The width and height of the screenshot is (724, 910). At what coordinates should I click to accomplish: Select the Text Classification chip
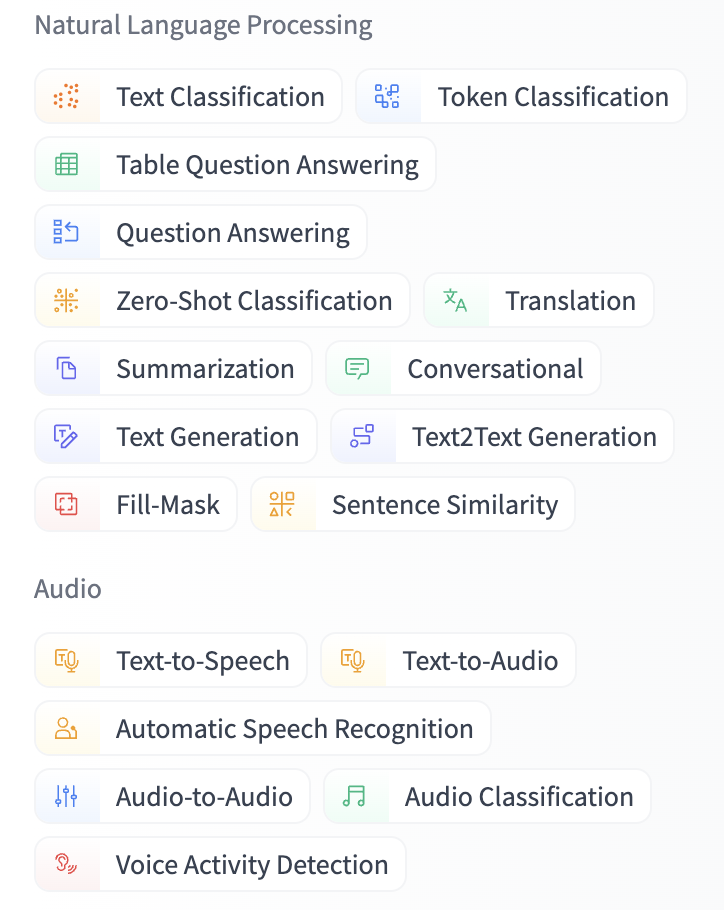(x=189, y=97)
